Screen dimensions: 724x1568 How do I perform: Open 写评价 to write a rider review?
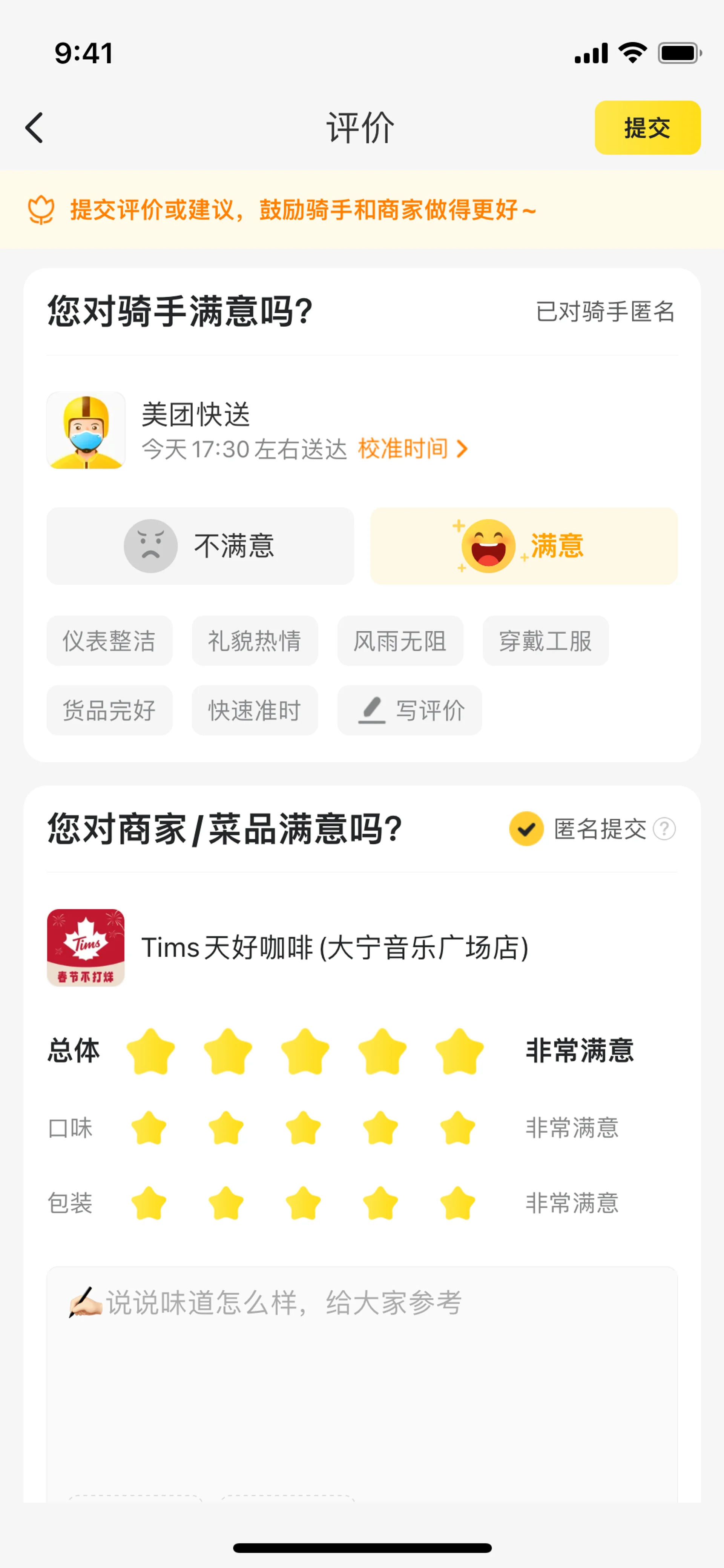click(x=410, y=710)
